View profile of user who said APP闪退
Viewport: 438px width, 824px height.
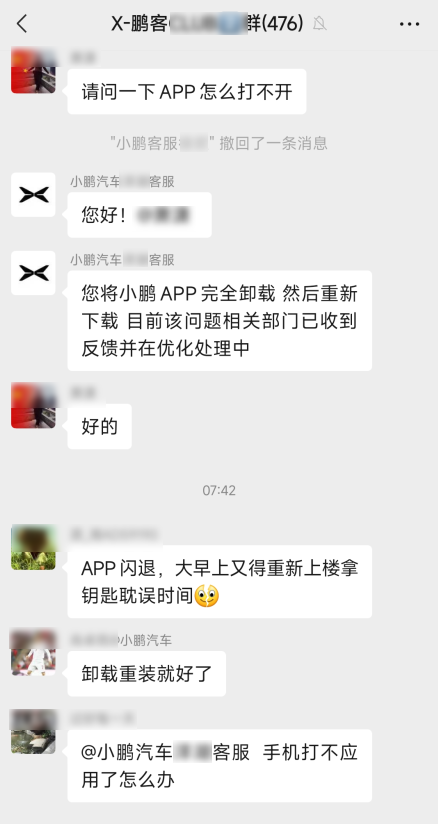pos(33,547)
